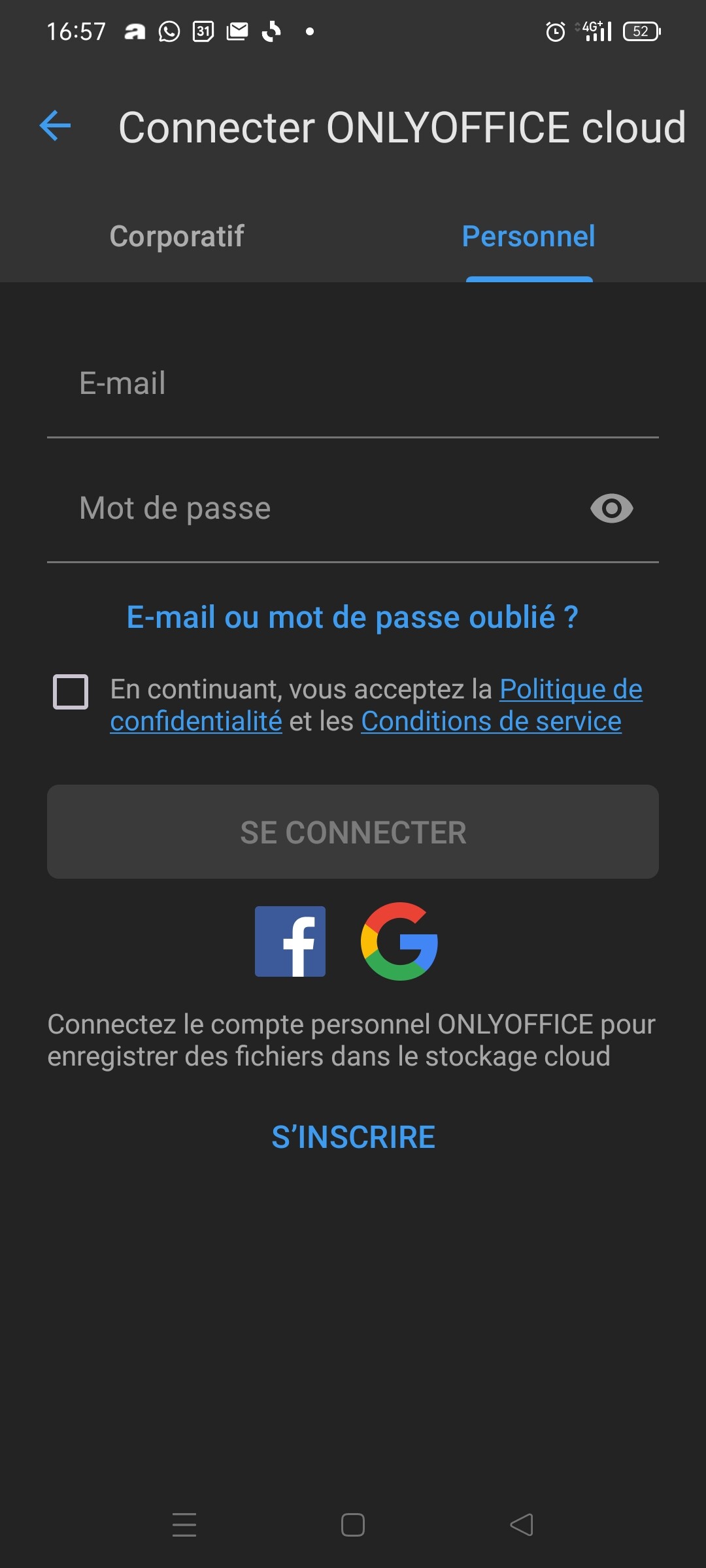The width and height of the screenshot is (706, 1568).
Task: Select the Personnel tab
Action: pyautogui.click(x=529, y=237)
